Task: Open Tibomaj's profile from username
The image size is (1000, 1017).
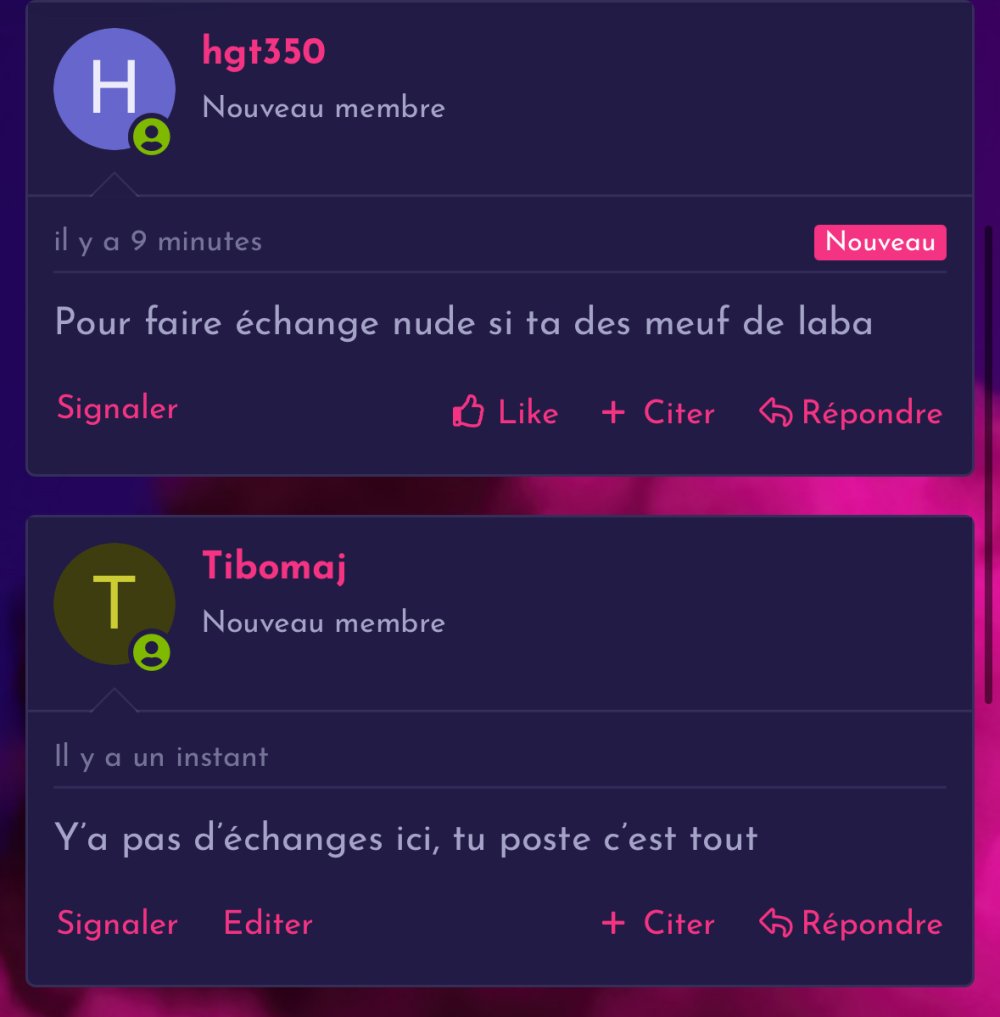Action: pos(274,566)
